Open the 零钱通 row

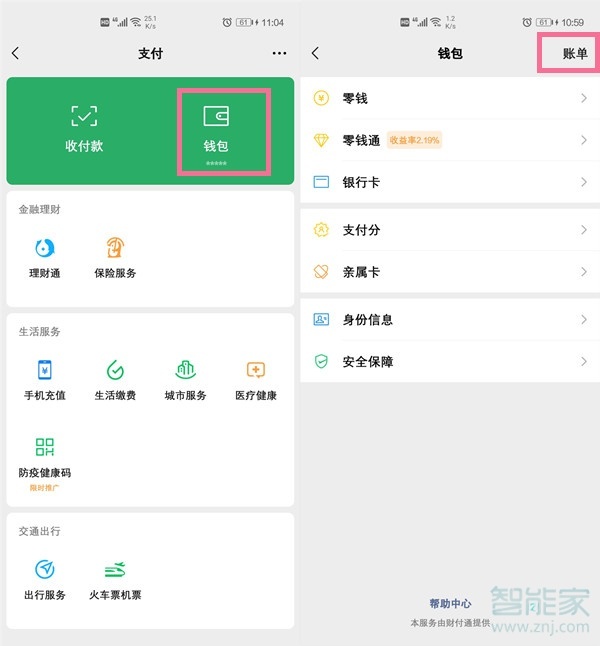(x=450, y=140)
